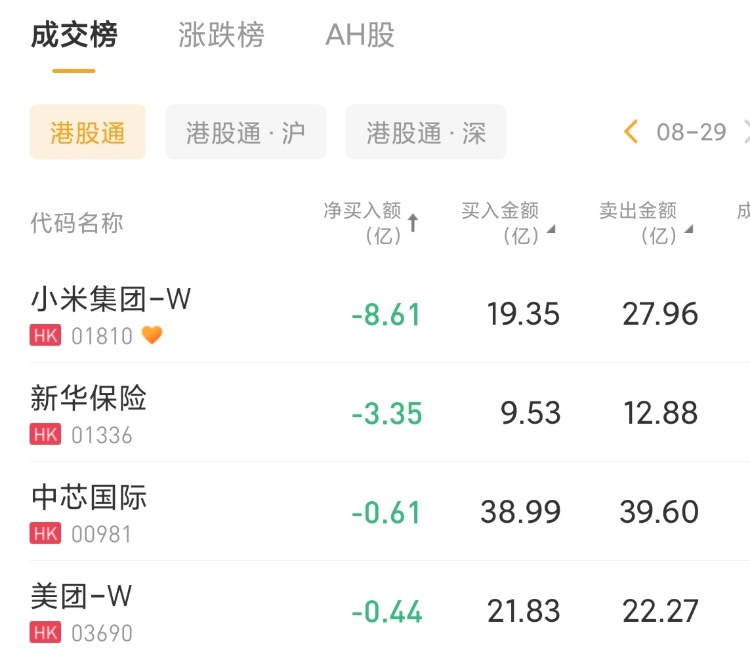Filter by 港股通·沪
The height and width of the screenshot is (650, 750).
245,132
